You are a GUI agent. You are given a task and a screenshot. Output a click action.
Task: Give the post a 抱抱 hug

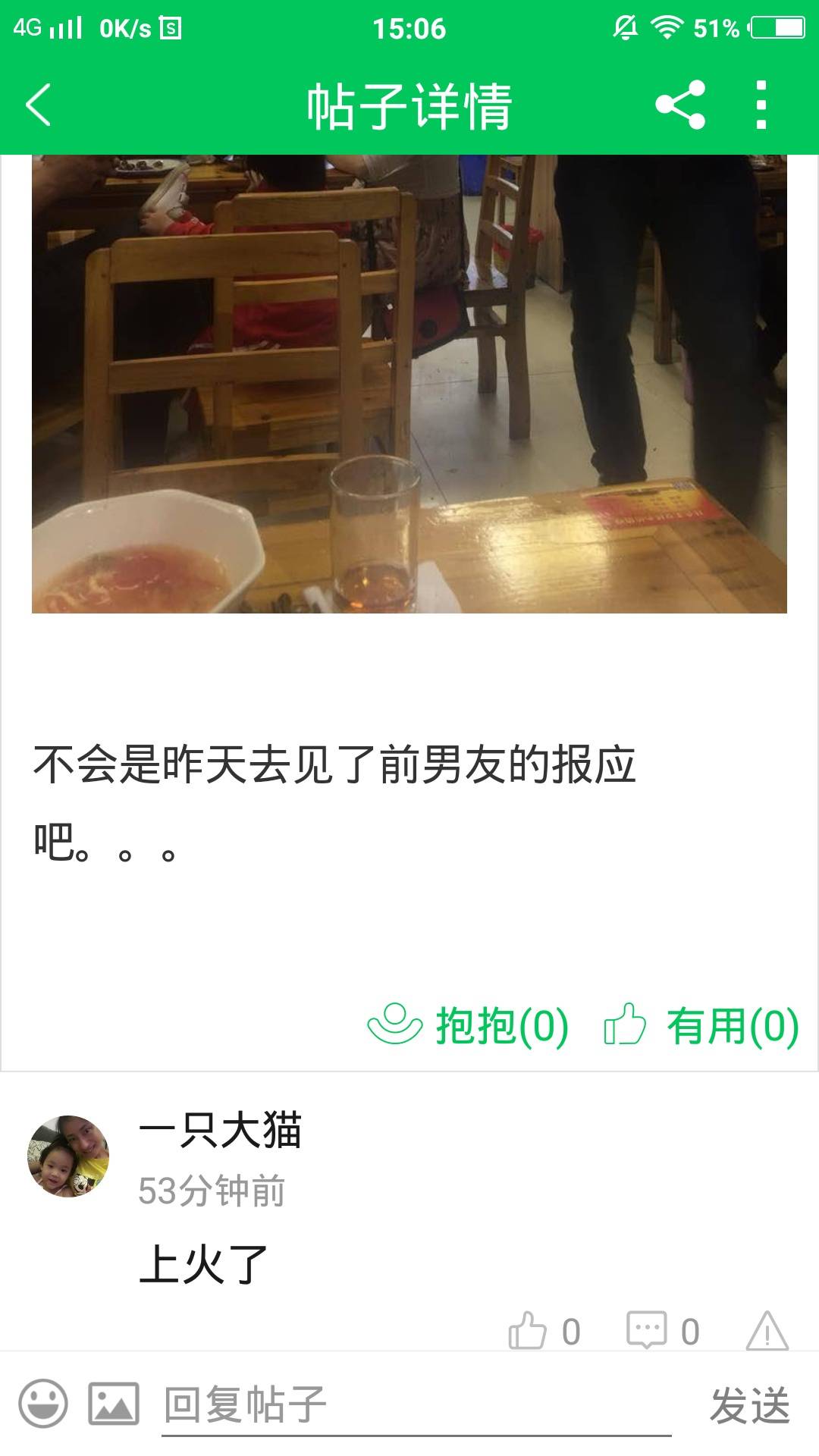[468, 1026]
